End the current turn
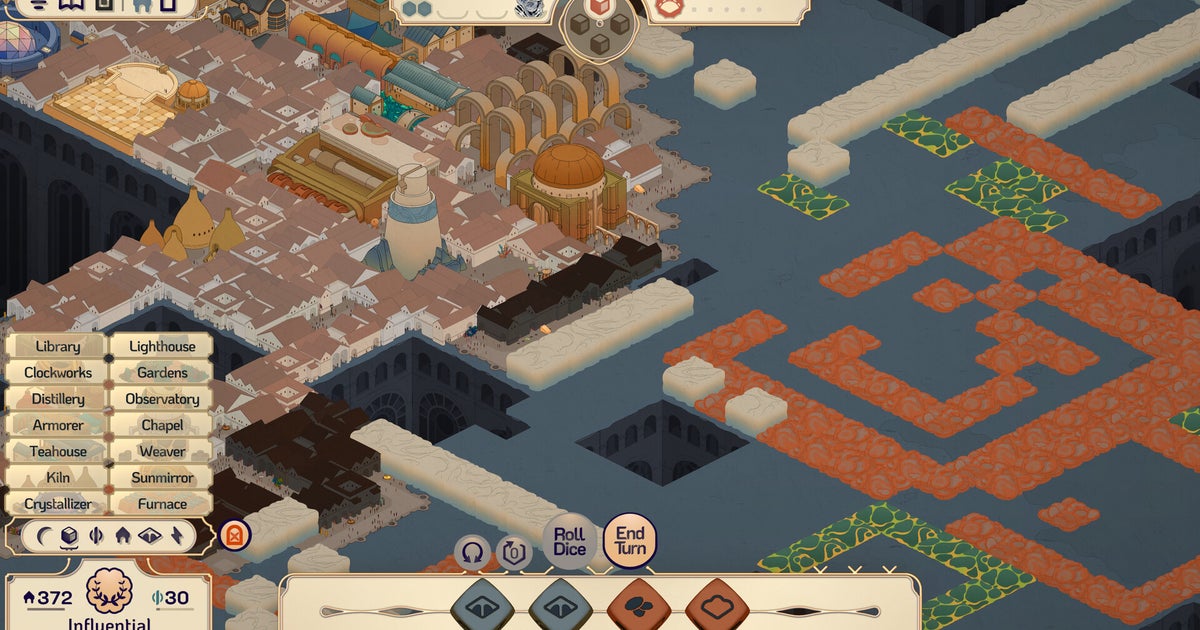 tap(630, 541)
